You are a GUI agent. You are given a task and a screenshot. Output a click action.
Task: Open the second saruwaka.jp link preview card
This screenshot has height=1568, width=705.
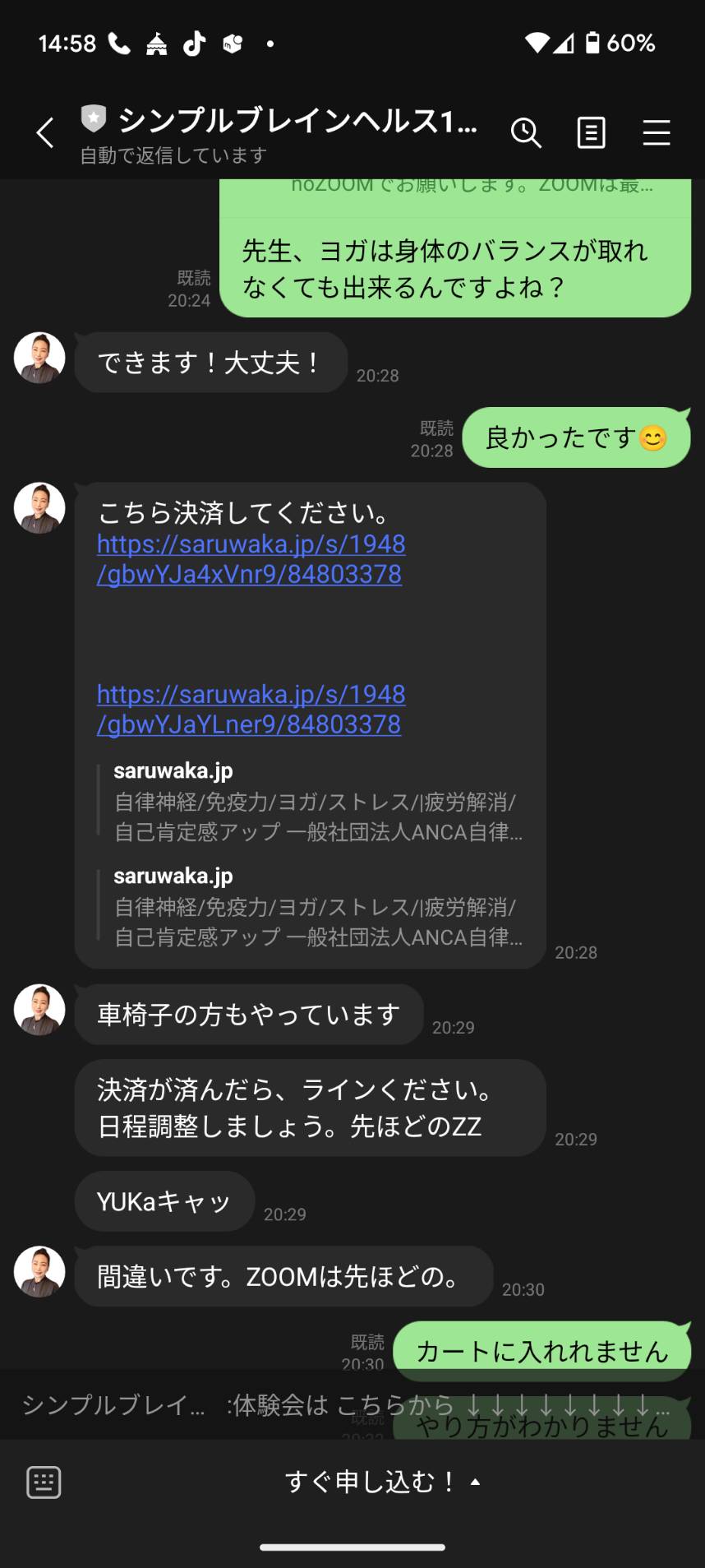click(317, 907)
